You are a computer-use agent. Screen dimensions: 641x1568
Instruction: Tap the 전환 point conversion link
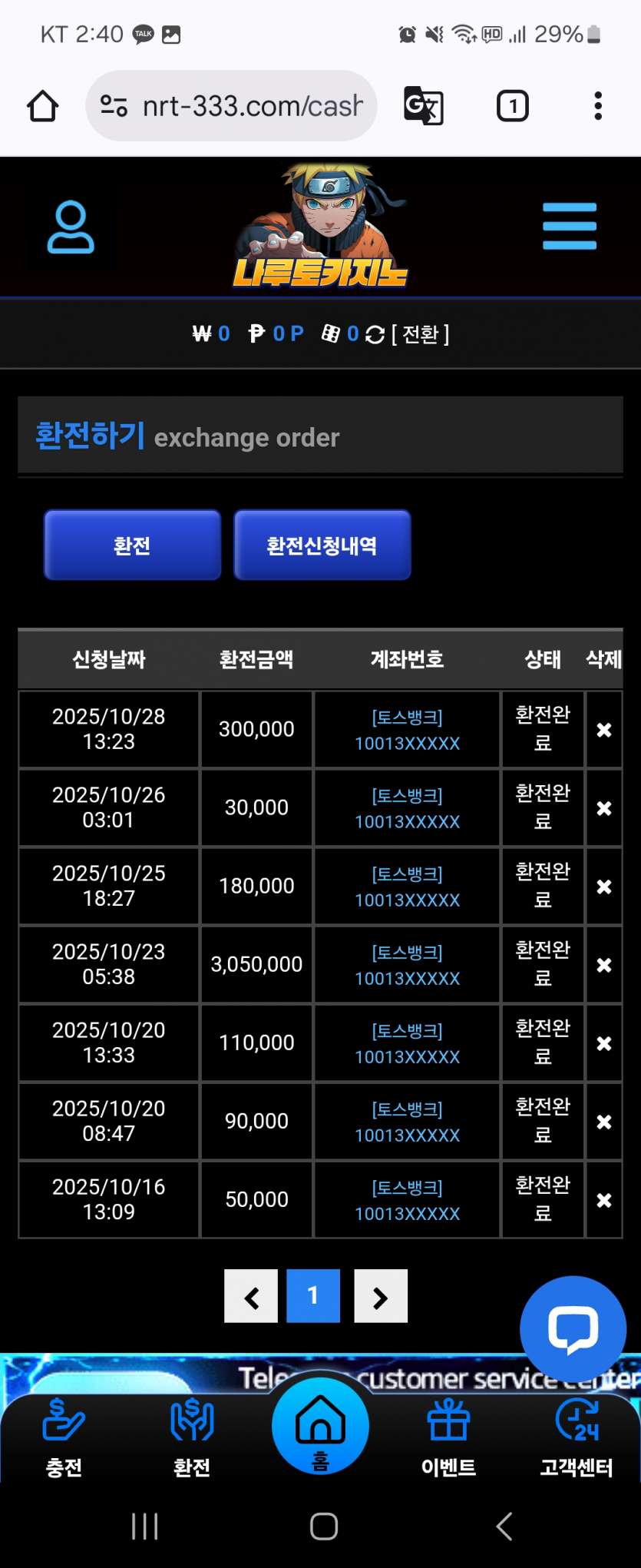coord(420,334)
